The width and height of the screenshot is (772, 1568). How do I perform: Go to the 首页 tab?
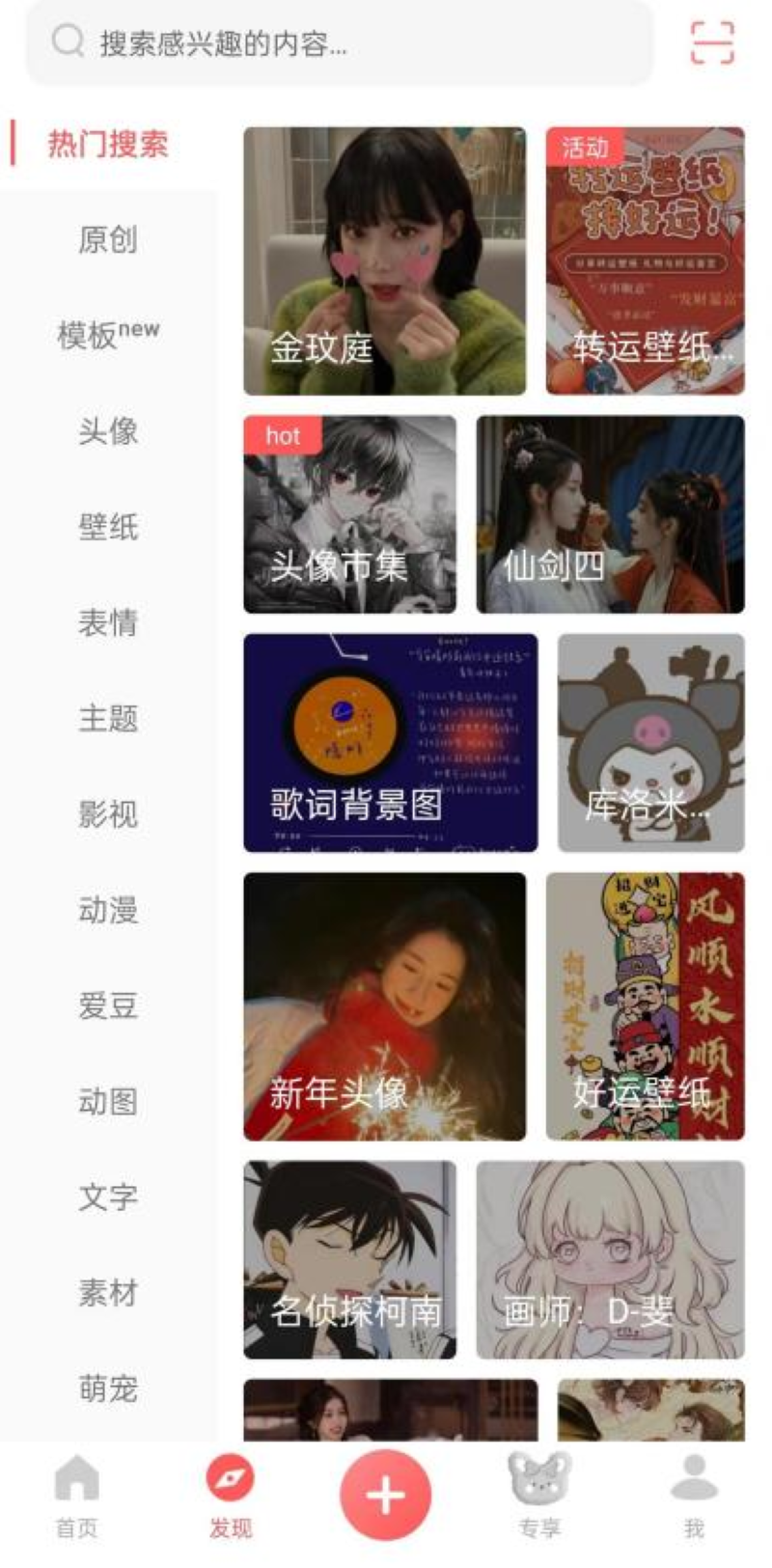click(x=76, y=1497)
